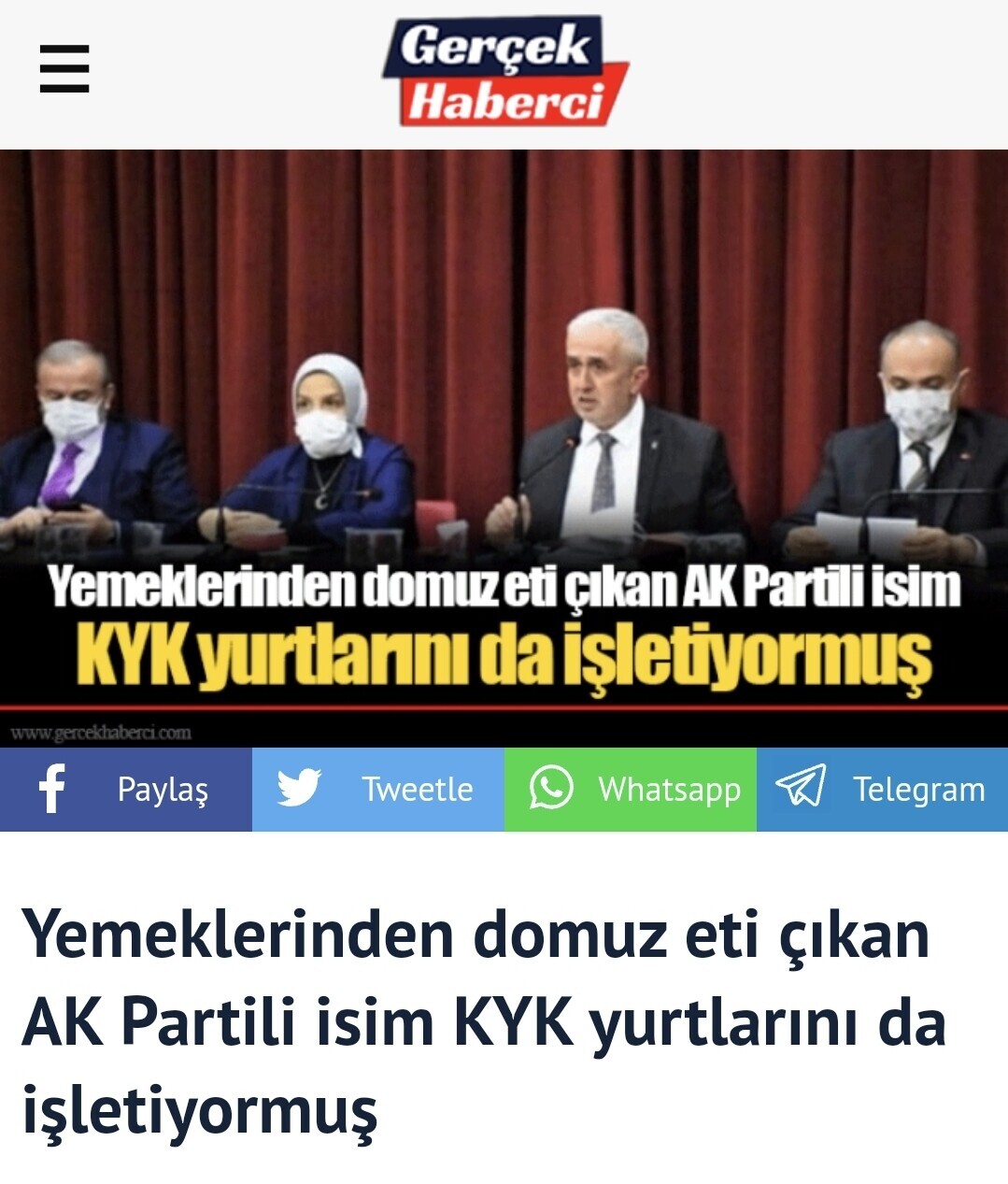Screen dimensions: 1008x1184
Task: Share article on Facebook via Paylaş
Action: [126, 789]
